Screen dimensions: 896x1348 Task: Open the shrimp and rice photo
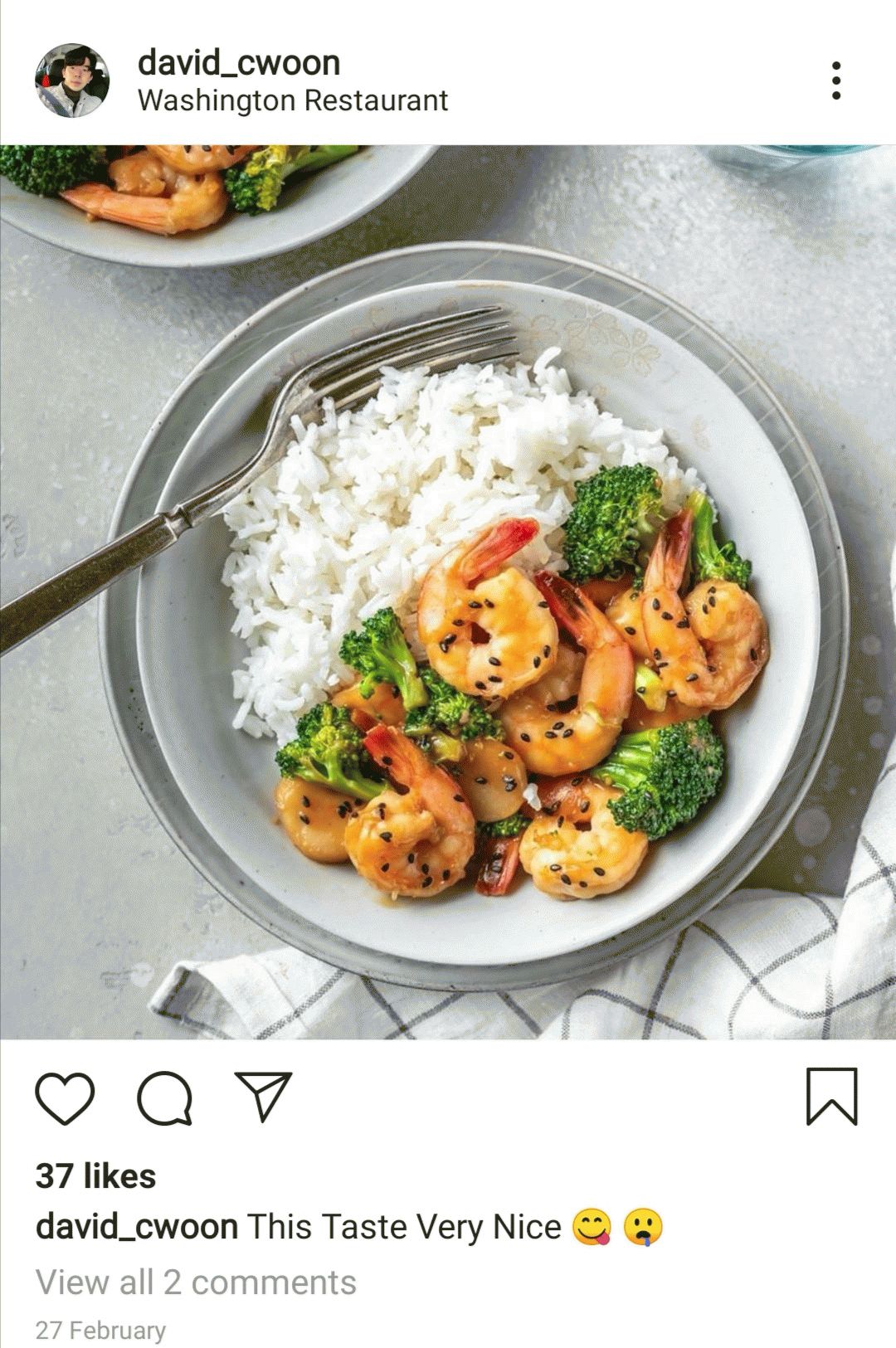coord(448,592)
